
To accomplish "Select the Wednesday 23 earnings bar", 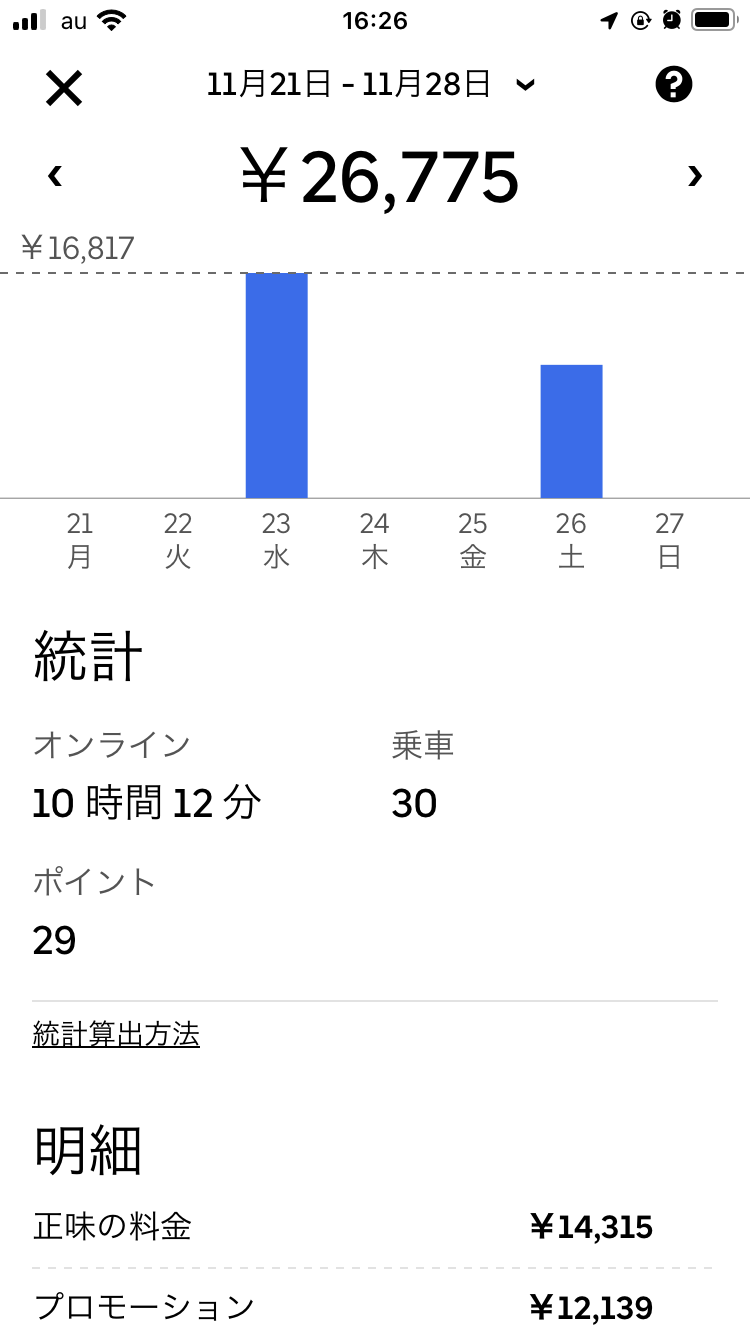I will (x=276, y=385).
